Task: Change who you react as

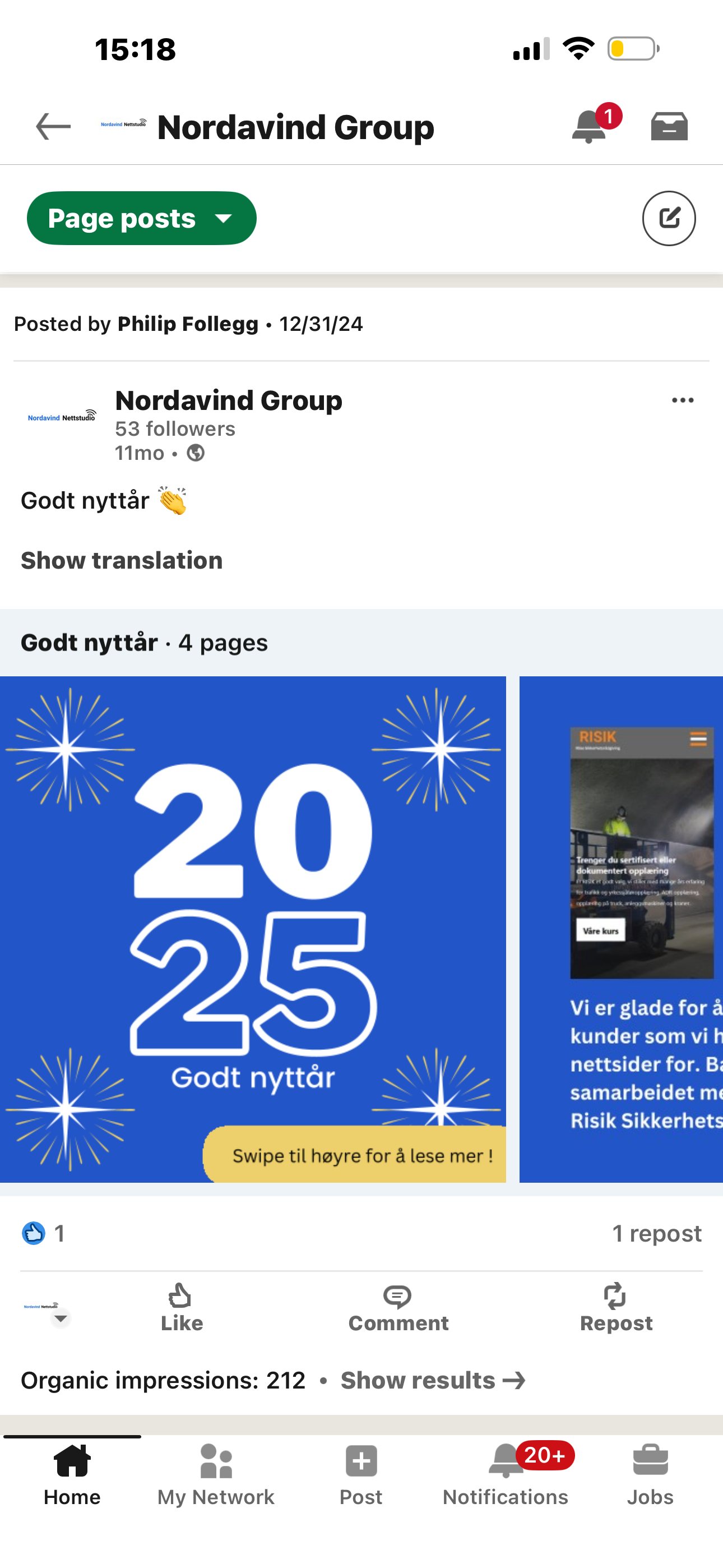Action: pyautogui.click(x=47, y=1310)
